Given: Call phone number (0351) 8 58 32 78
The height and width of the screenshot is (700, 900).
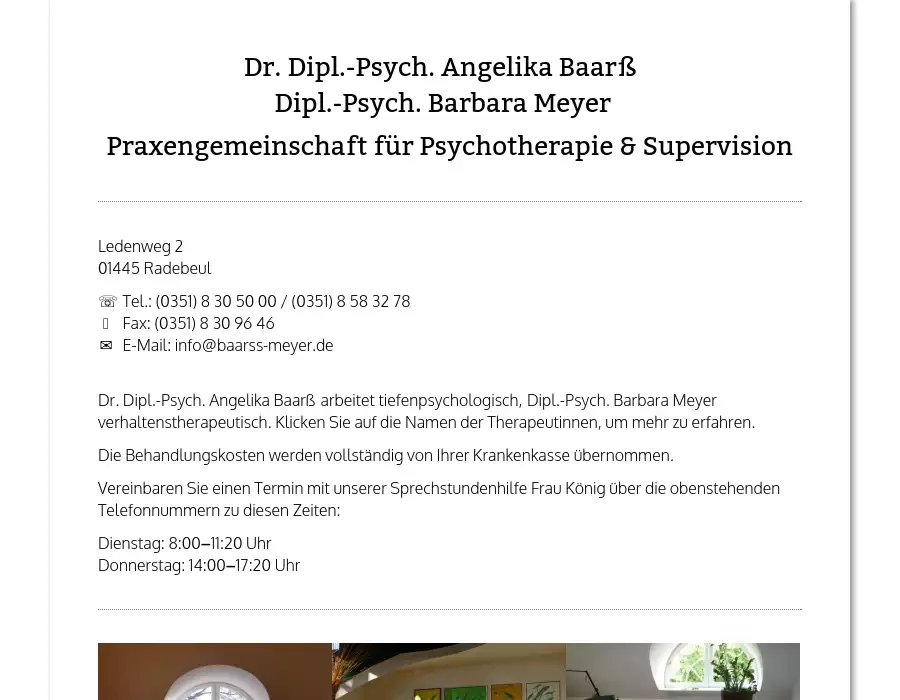Looking at the screenshot, I should coord(350,301).
